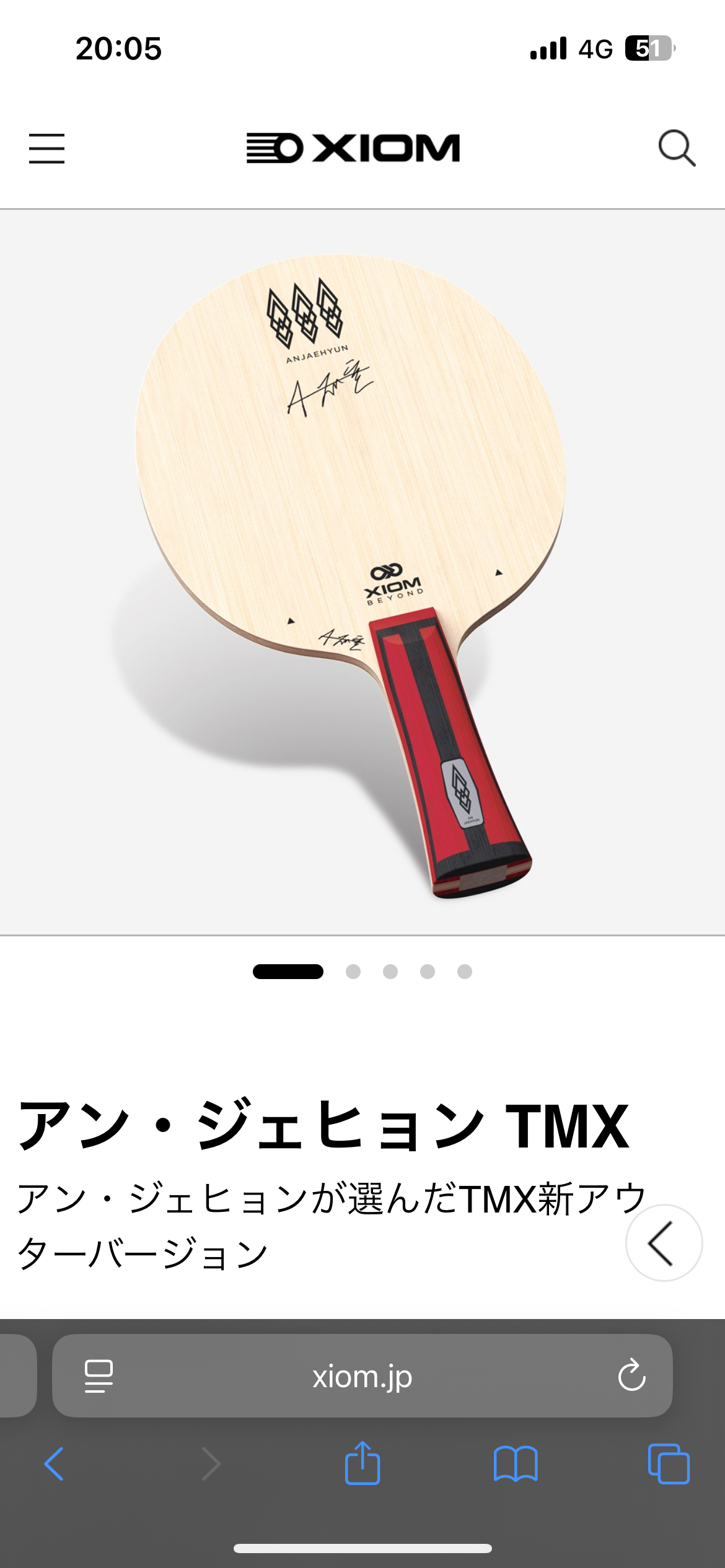Reload the page
Viewport: 725px width, 1568px height.
pos(631,1376)
